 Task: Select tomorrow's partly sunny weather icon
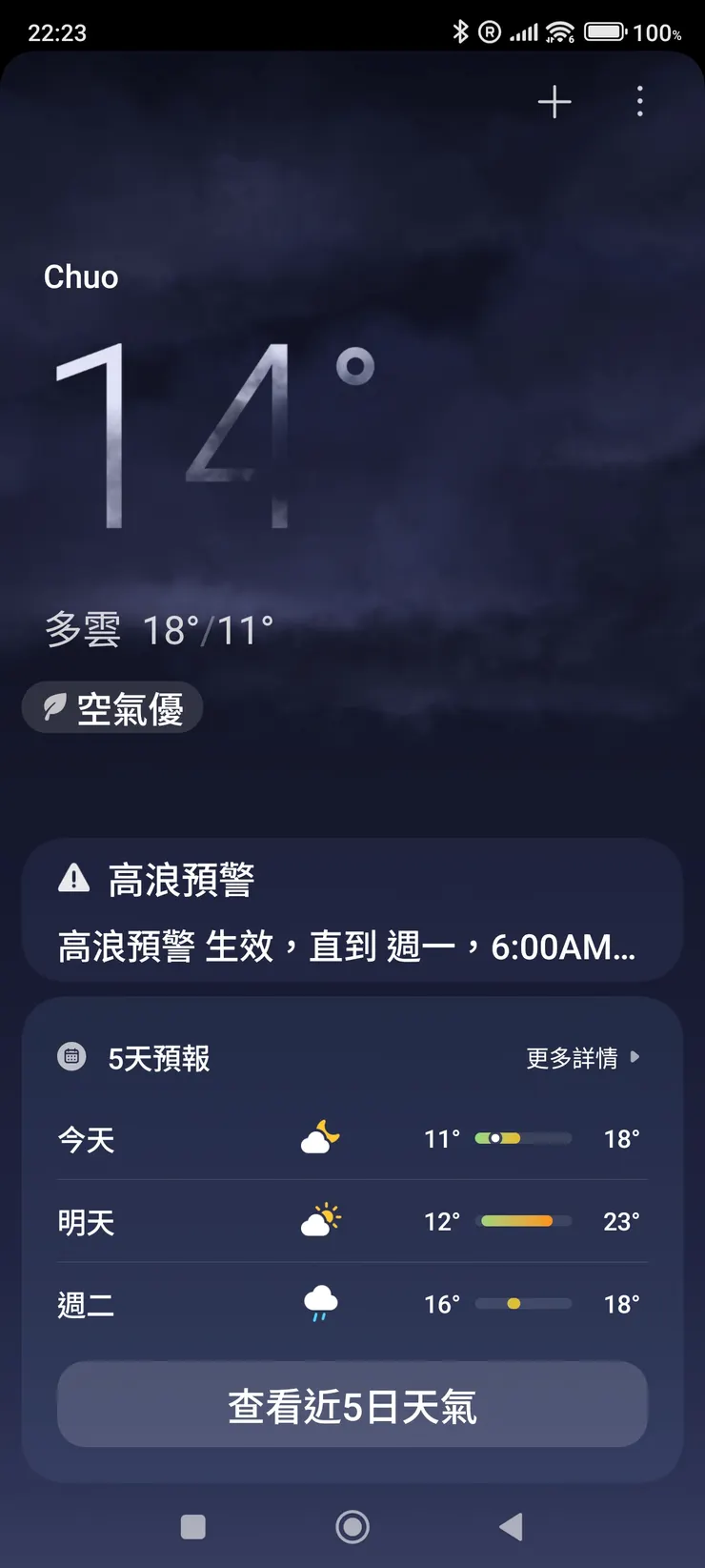318,1220
